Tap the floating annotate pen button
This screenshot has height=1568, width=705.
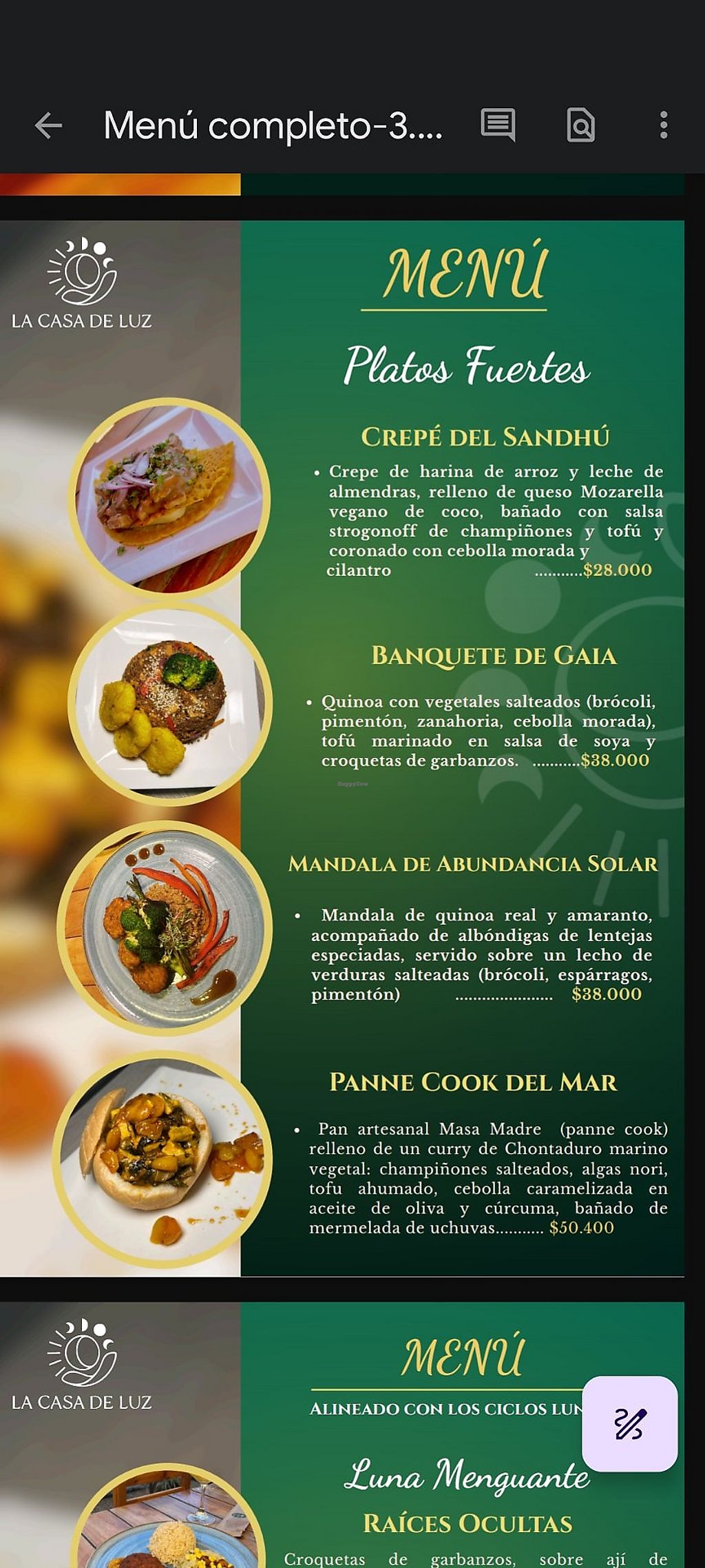click(629, 1423)
